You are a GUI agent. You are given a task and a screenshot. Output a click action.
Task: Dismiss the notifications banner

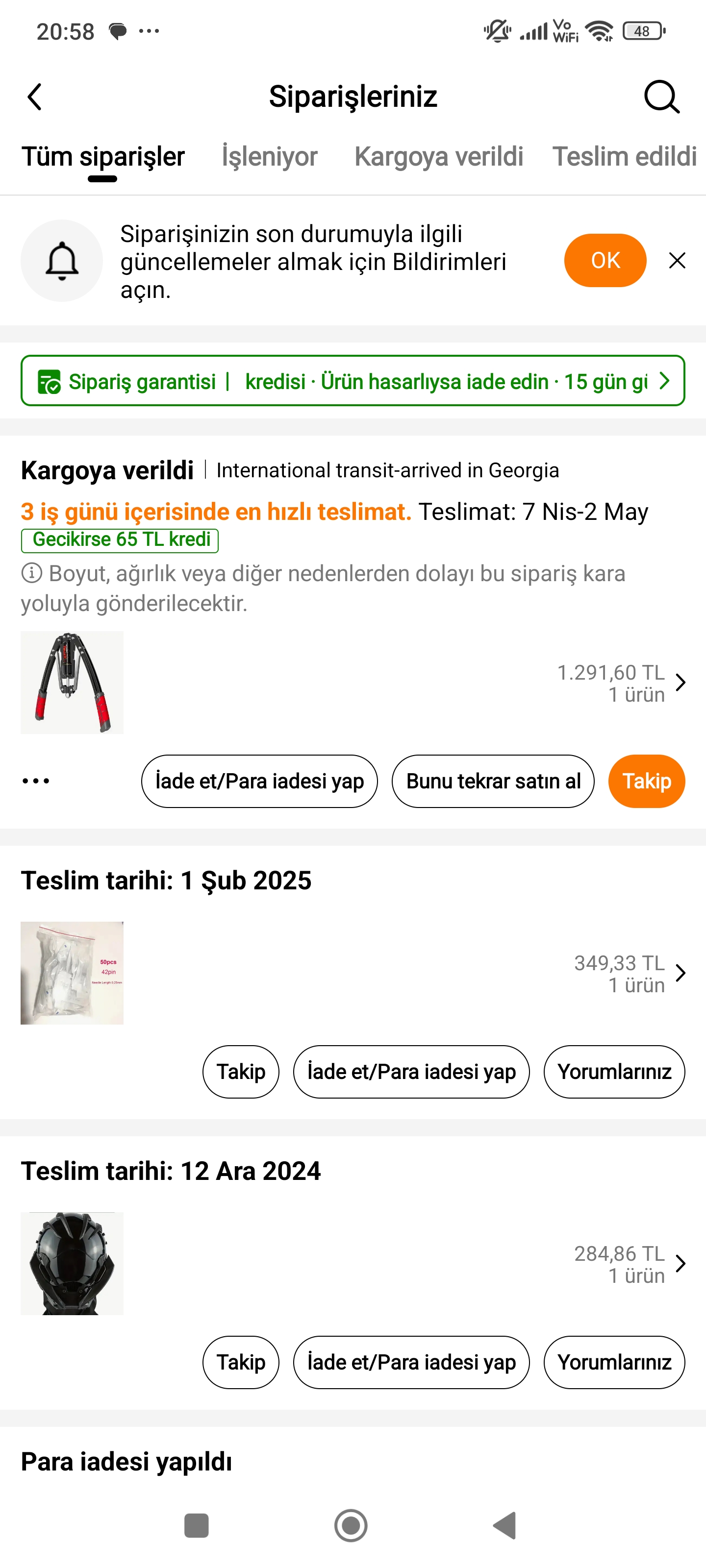(x=677, y=261)
